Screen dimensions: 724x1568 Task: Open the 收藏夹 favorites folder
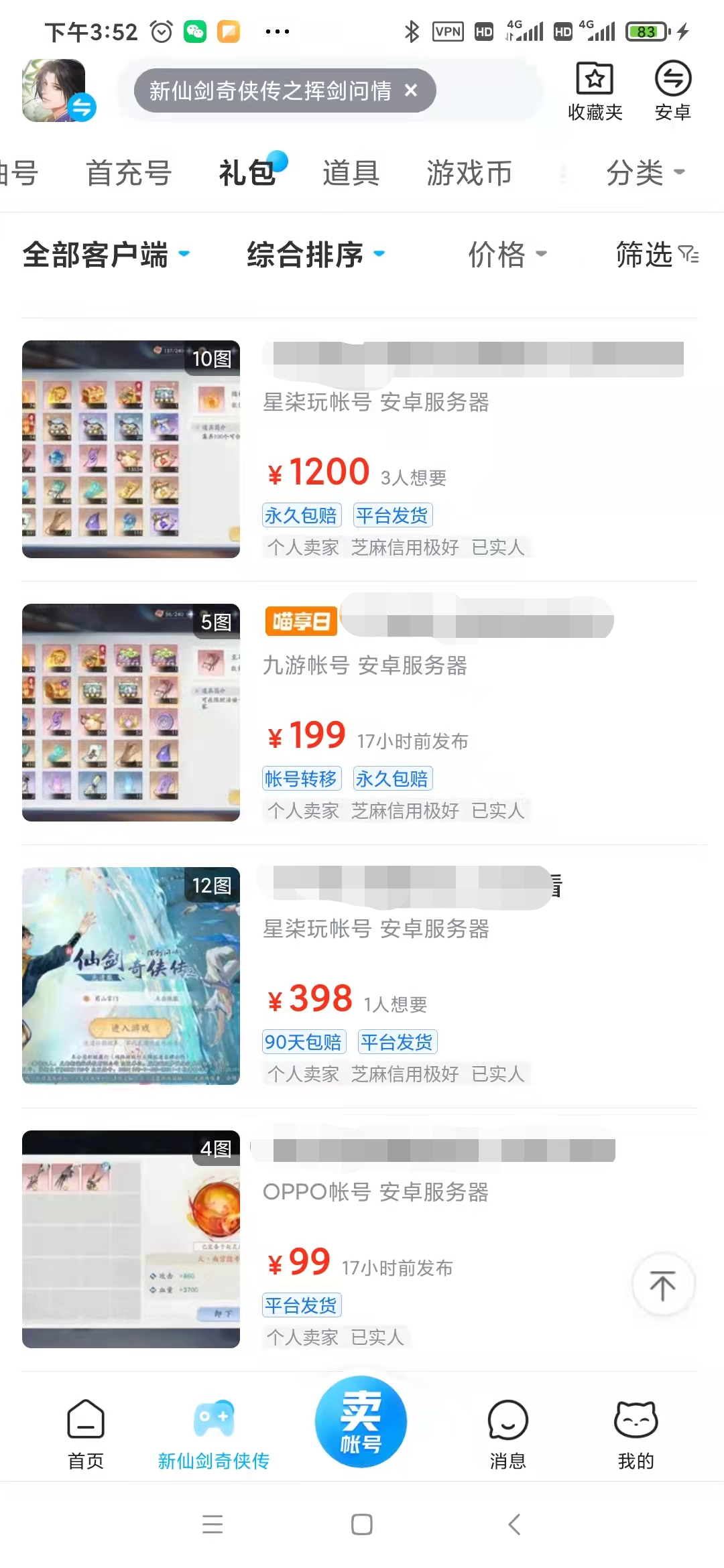coord(595,91)
